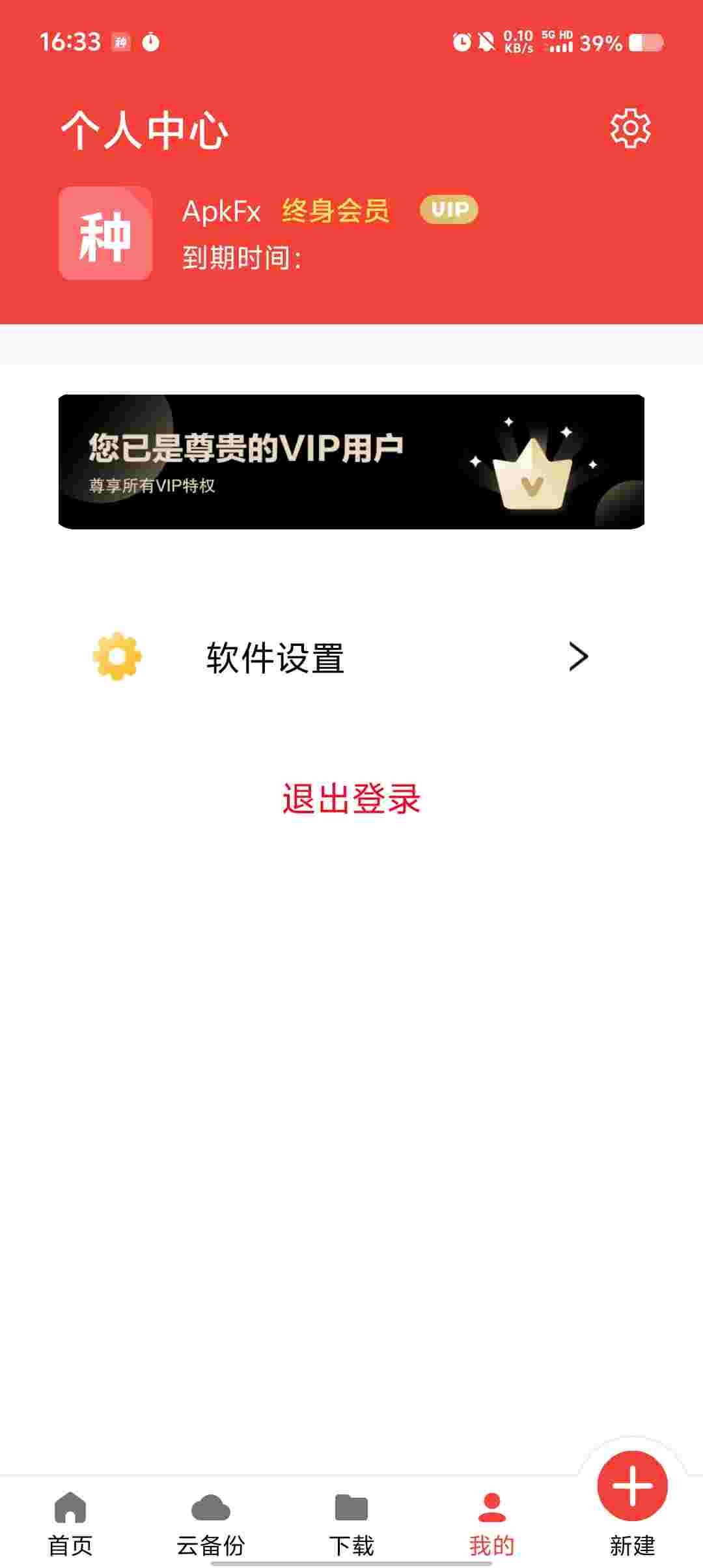Open the VIP user privileges banner
Viewport: 703px width, 1568px height.
pos(351,462)
